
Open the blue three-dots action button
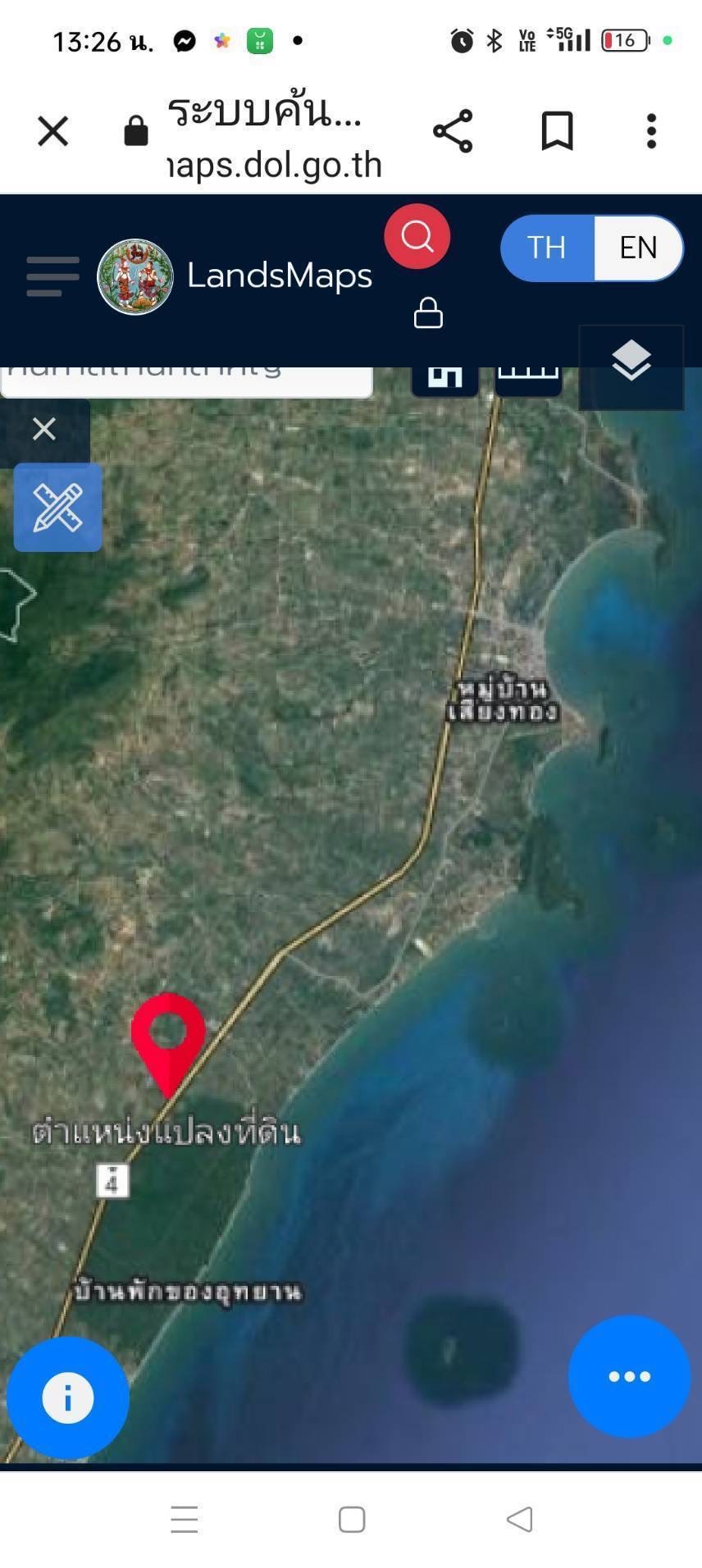click(x=629, y=1376)
